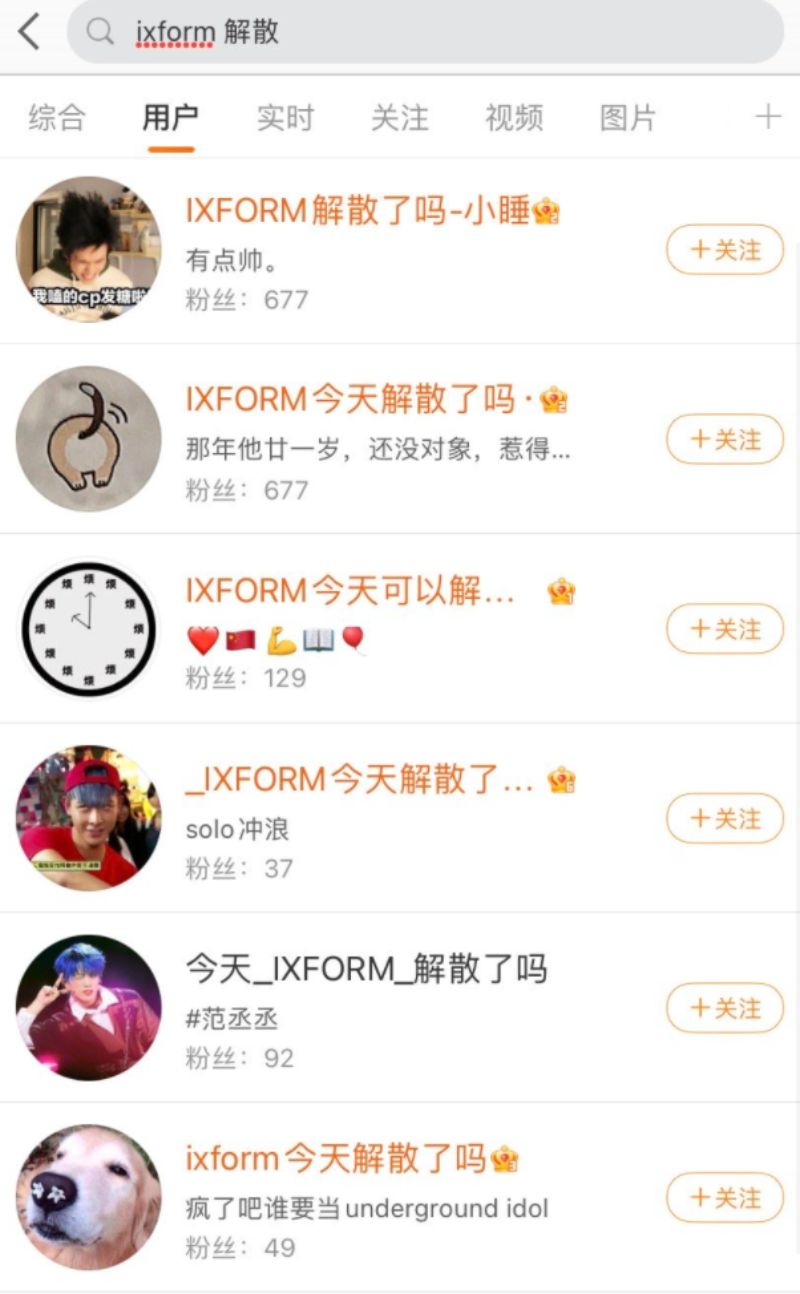800x1294 pixels.
Task: Follow the user with bio 那年他廿一岁
Action: tap(725, 439)
